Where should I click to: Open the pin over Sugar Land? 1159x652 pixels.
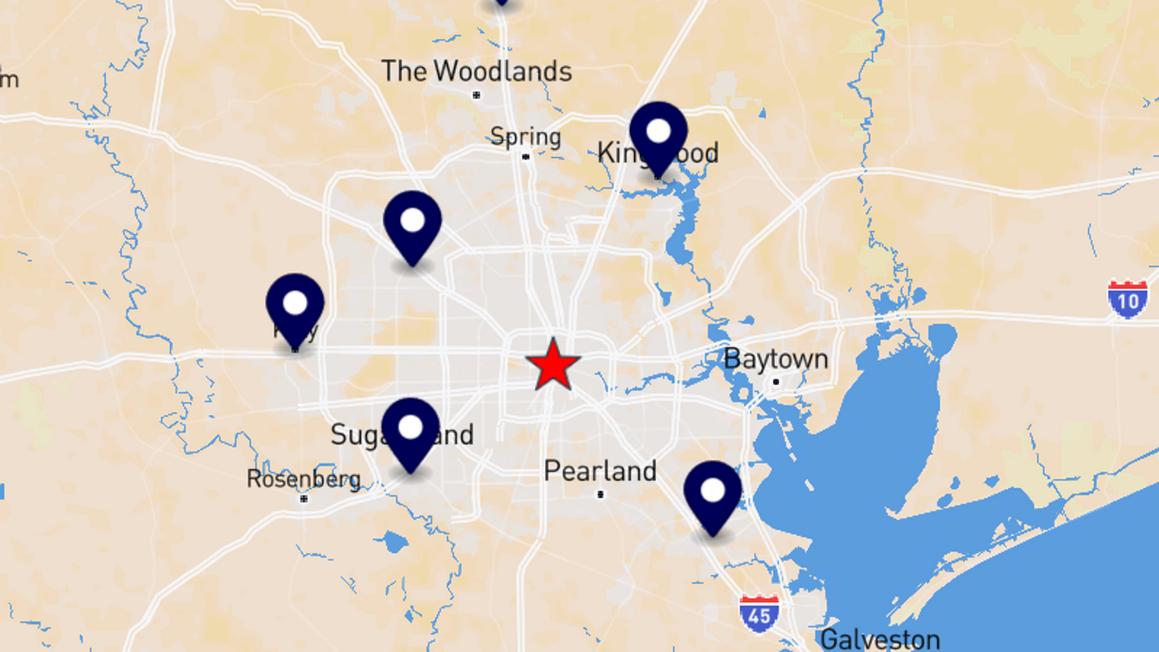tap(411, 432)
